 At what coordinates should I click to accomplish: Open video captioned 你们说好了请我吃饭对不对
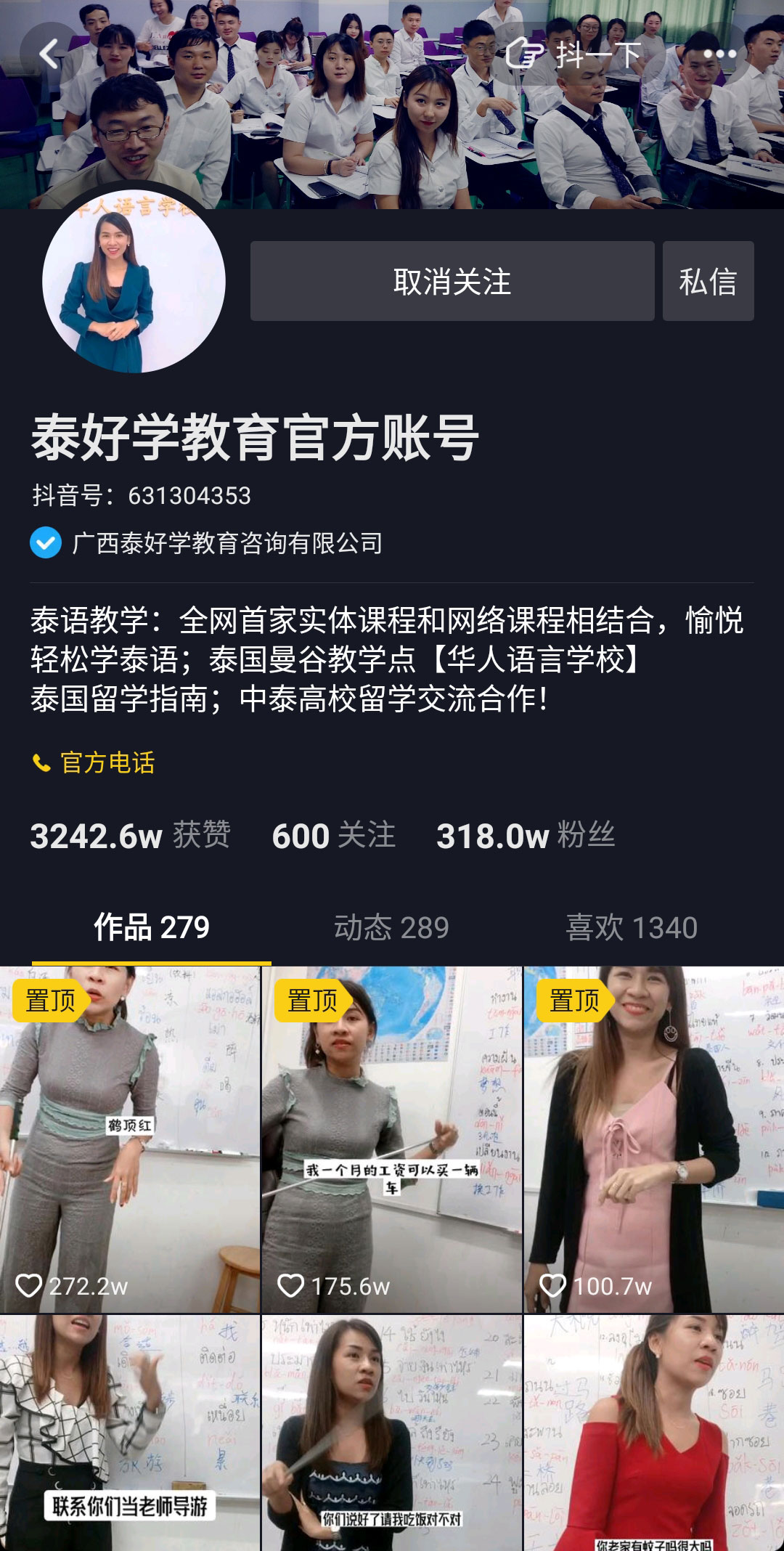(x=391, y=1430)
